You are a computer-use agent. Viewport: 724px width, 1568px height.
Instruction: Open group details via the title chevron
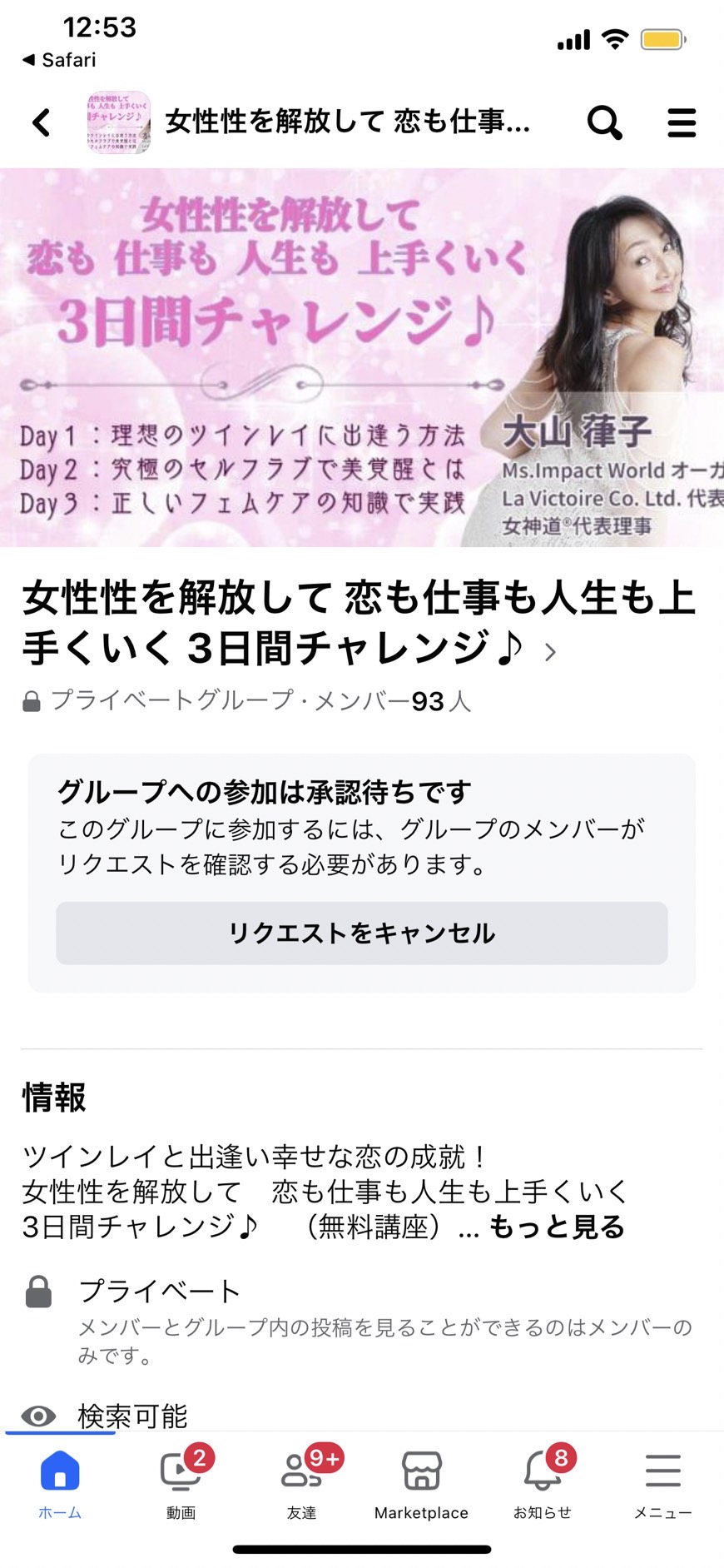click(550, 651)
